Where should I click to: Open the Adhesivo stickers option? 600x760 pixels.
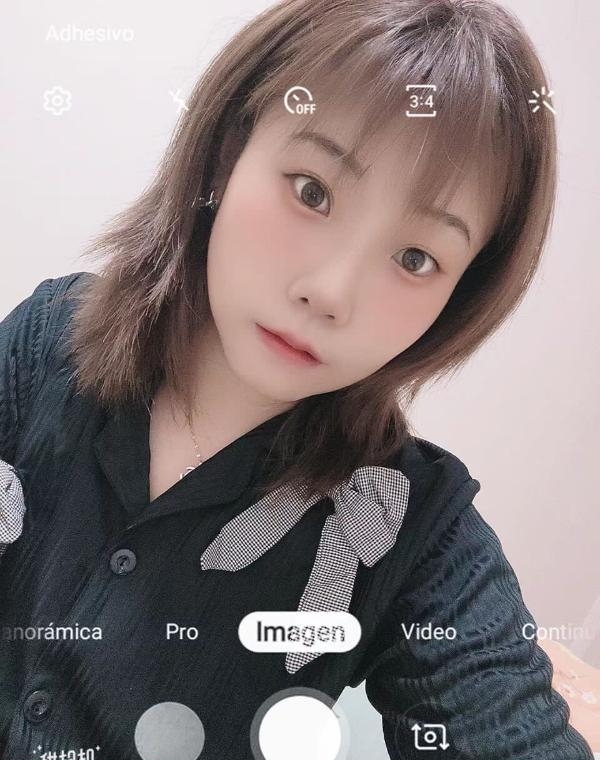coord(90,34)
